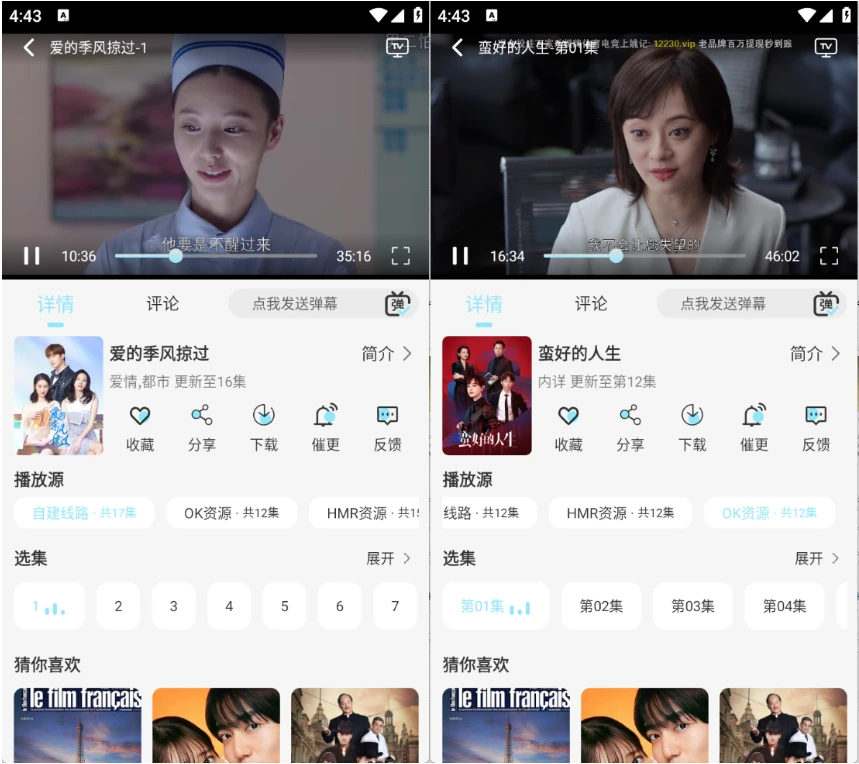This screenshot has height=764, width=859.
Task: Switch to 评论 tab under 爱的季风掠过
Action: [x=163, y=303]
